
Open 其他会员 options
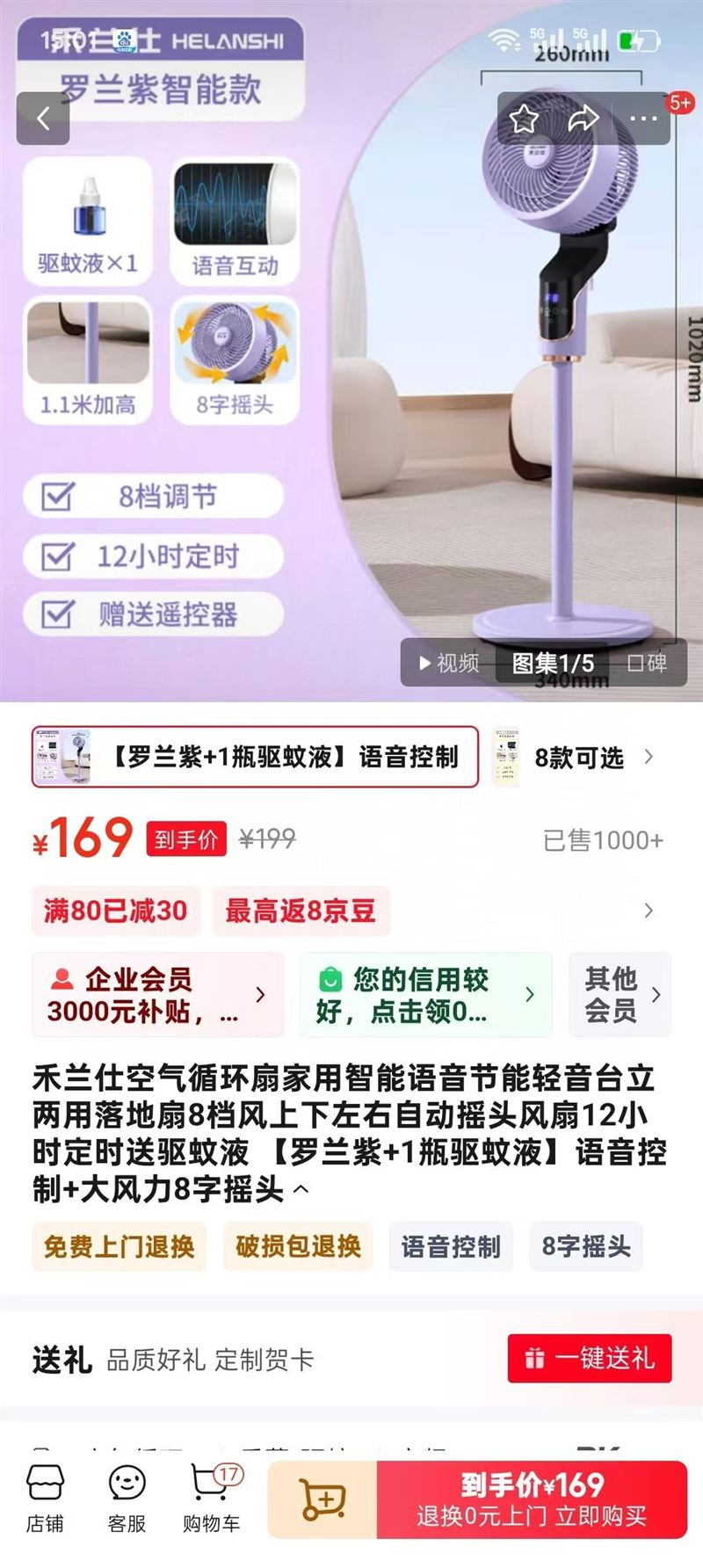(x=620, y=995)
